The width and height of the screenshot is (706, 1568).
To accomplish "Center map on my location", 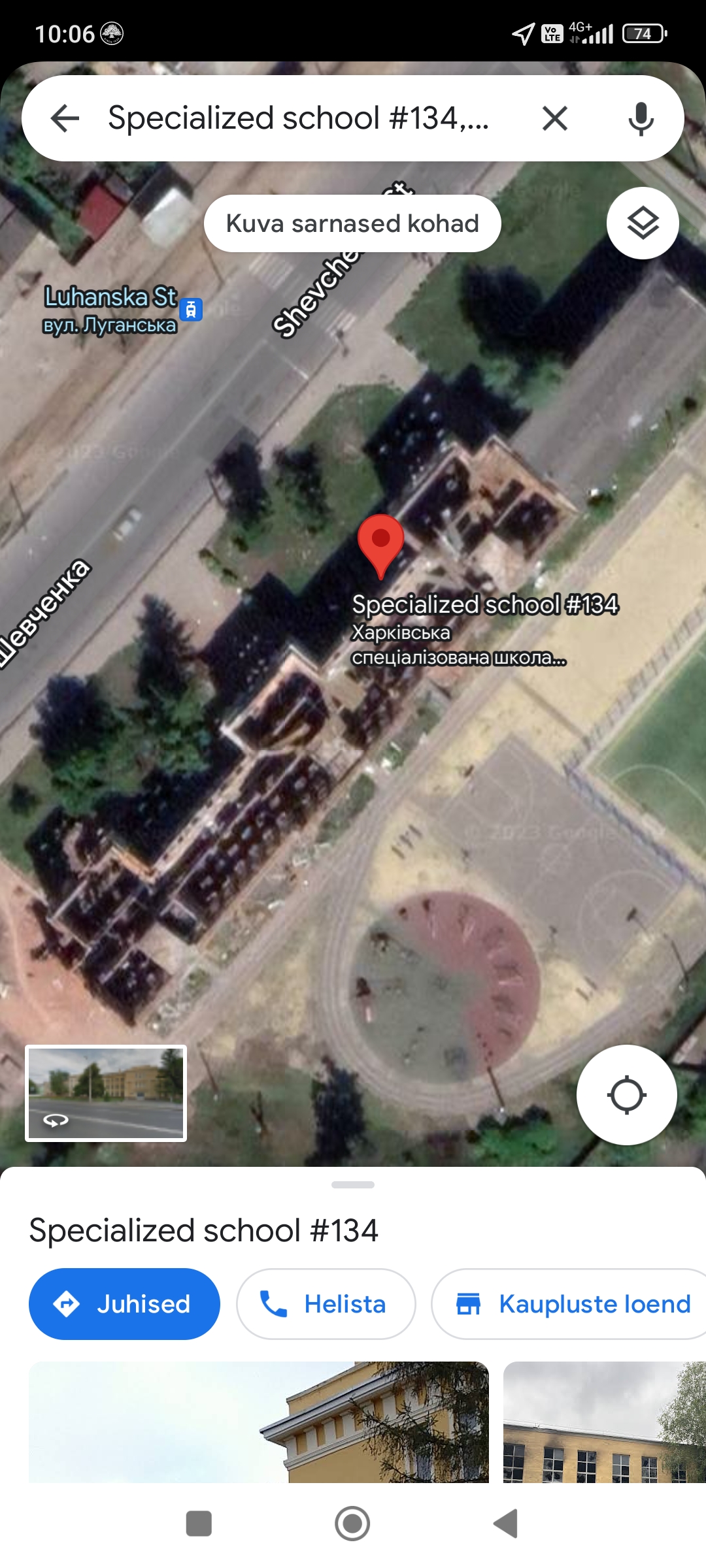I will point(626,1095).
